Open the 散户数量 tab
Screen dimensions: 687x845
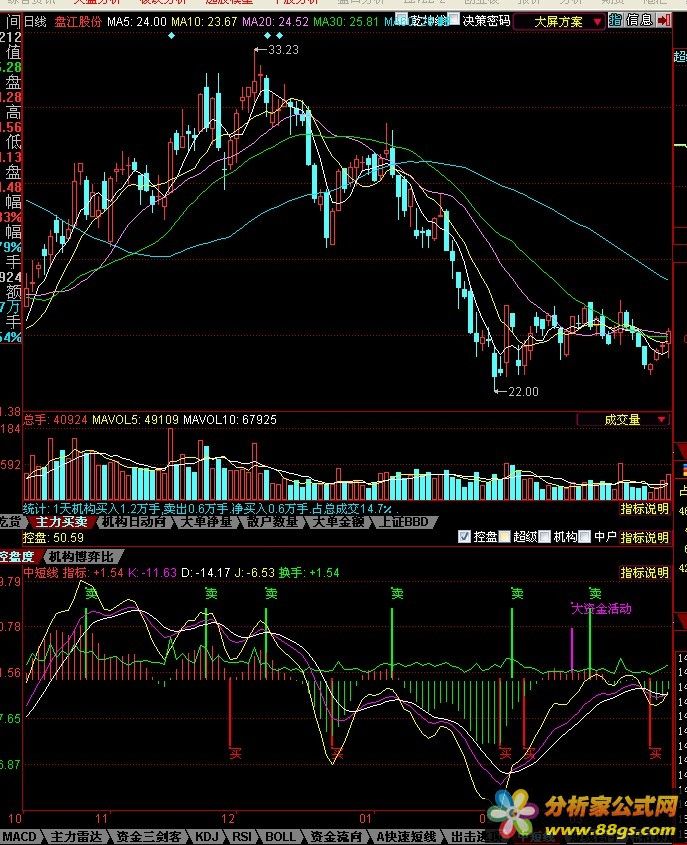273,522
